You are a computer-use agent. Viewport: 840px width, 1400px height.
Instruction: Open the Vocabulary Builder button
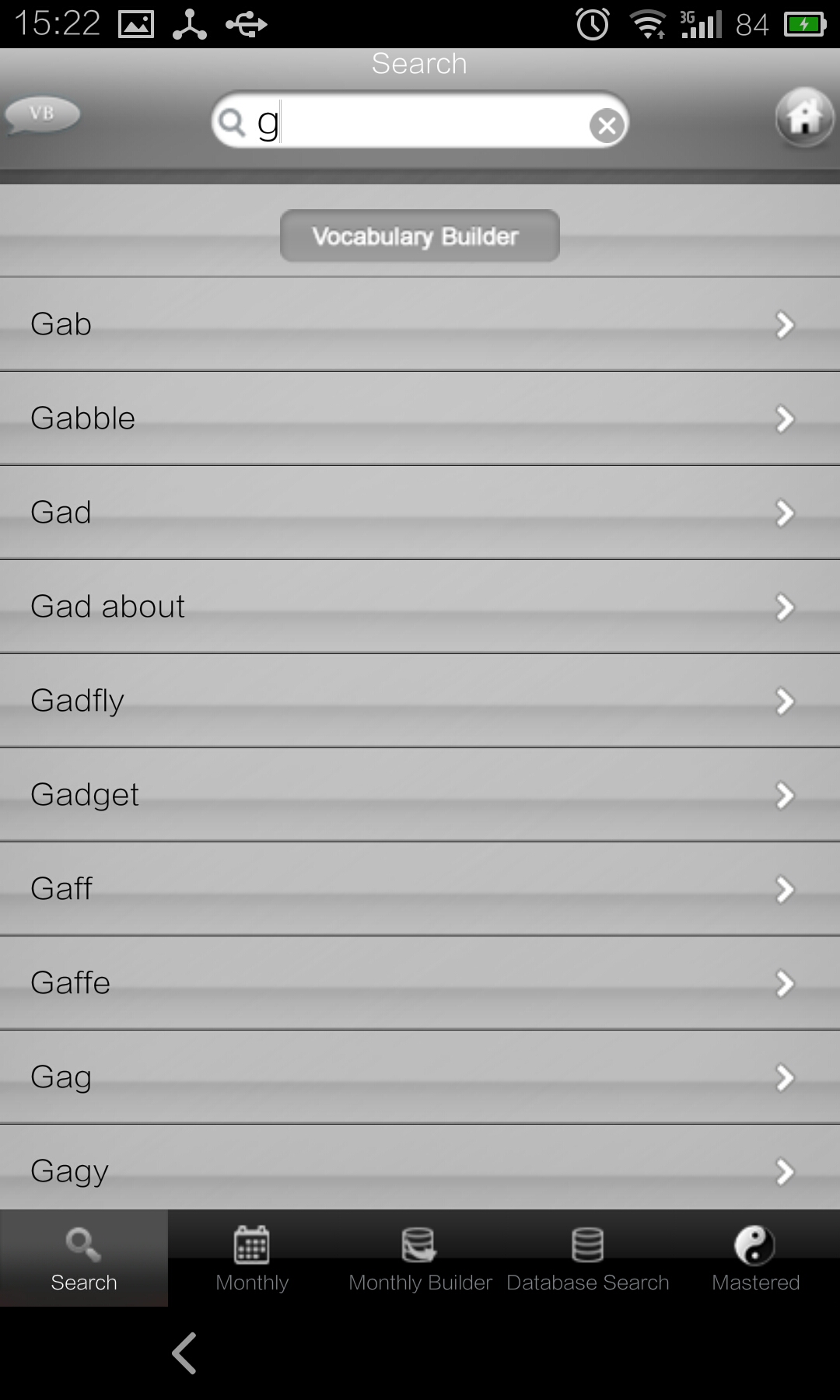coord(419,236)
